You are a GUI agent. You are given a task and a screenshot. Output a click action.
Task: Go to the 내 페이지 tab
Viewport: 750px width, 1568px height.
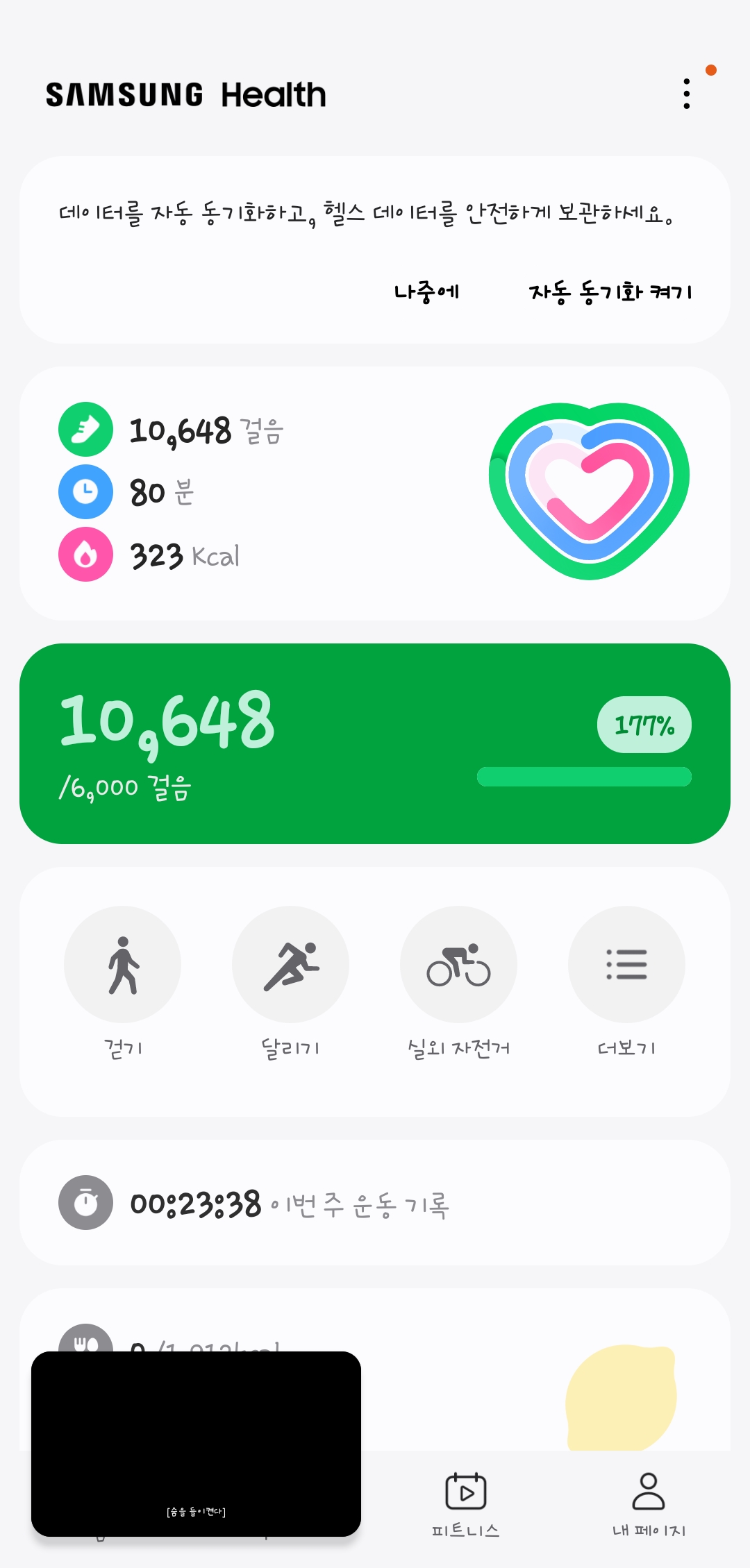click(649, 1503)
